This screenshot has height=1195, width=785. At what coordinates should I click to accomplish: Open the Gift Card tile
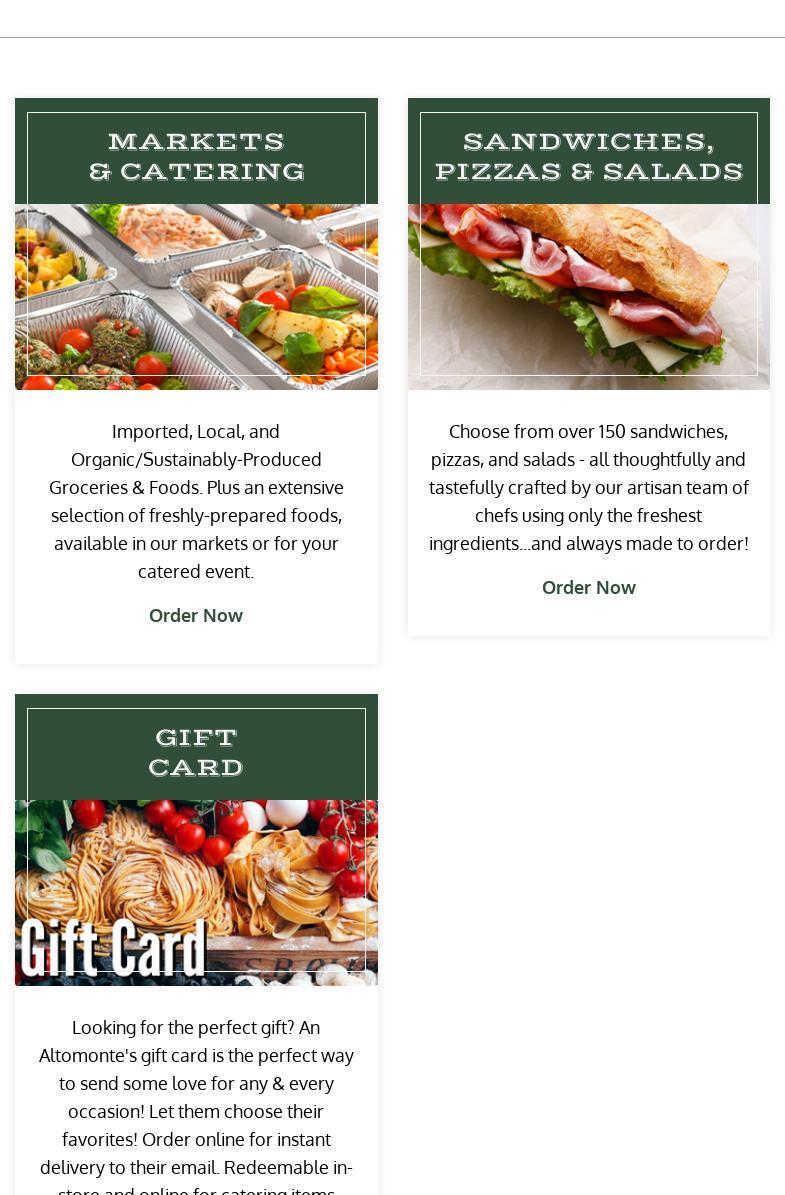(196, 890)
